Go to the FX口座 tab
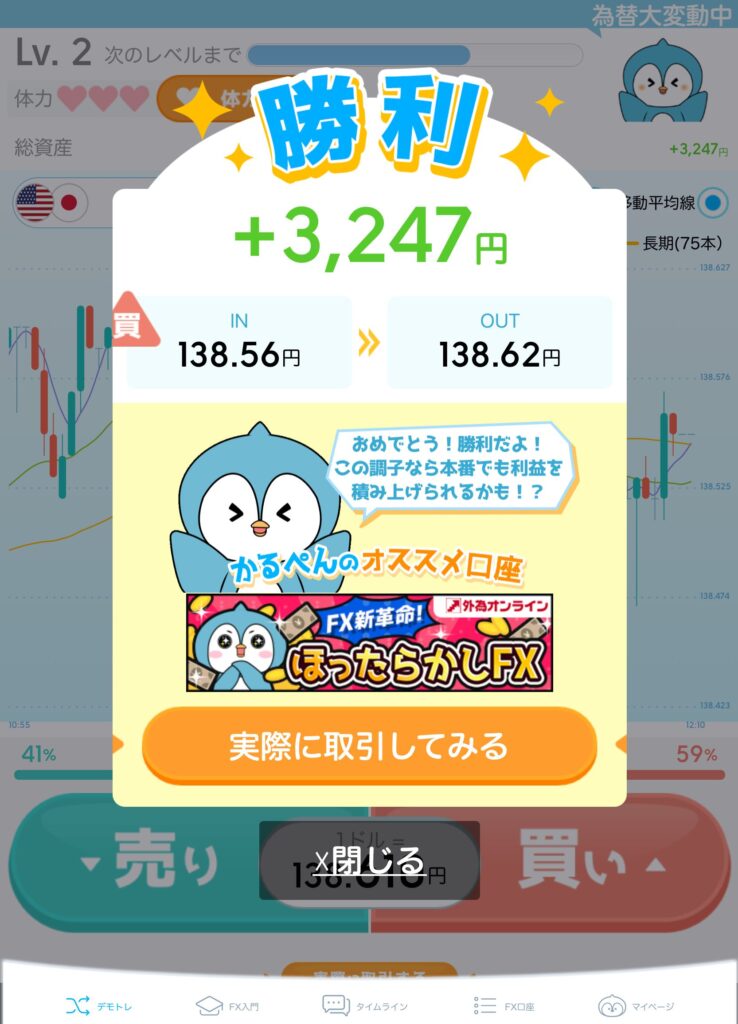Viewport: 738px width, 1024px height. pyautogui.click(x=504, y=1006)
